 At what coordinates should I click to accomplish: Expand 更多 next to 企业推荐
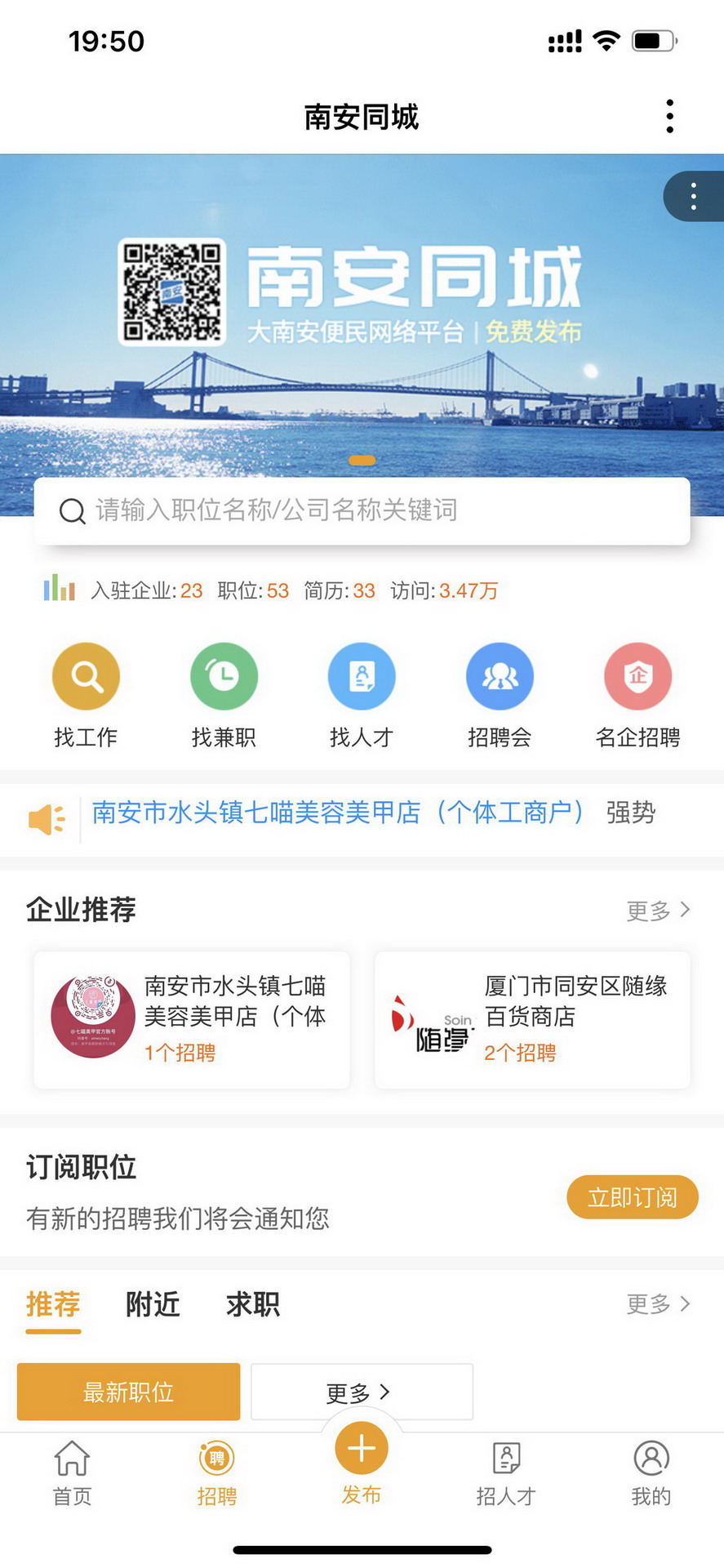658,910
